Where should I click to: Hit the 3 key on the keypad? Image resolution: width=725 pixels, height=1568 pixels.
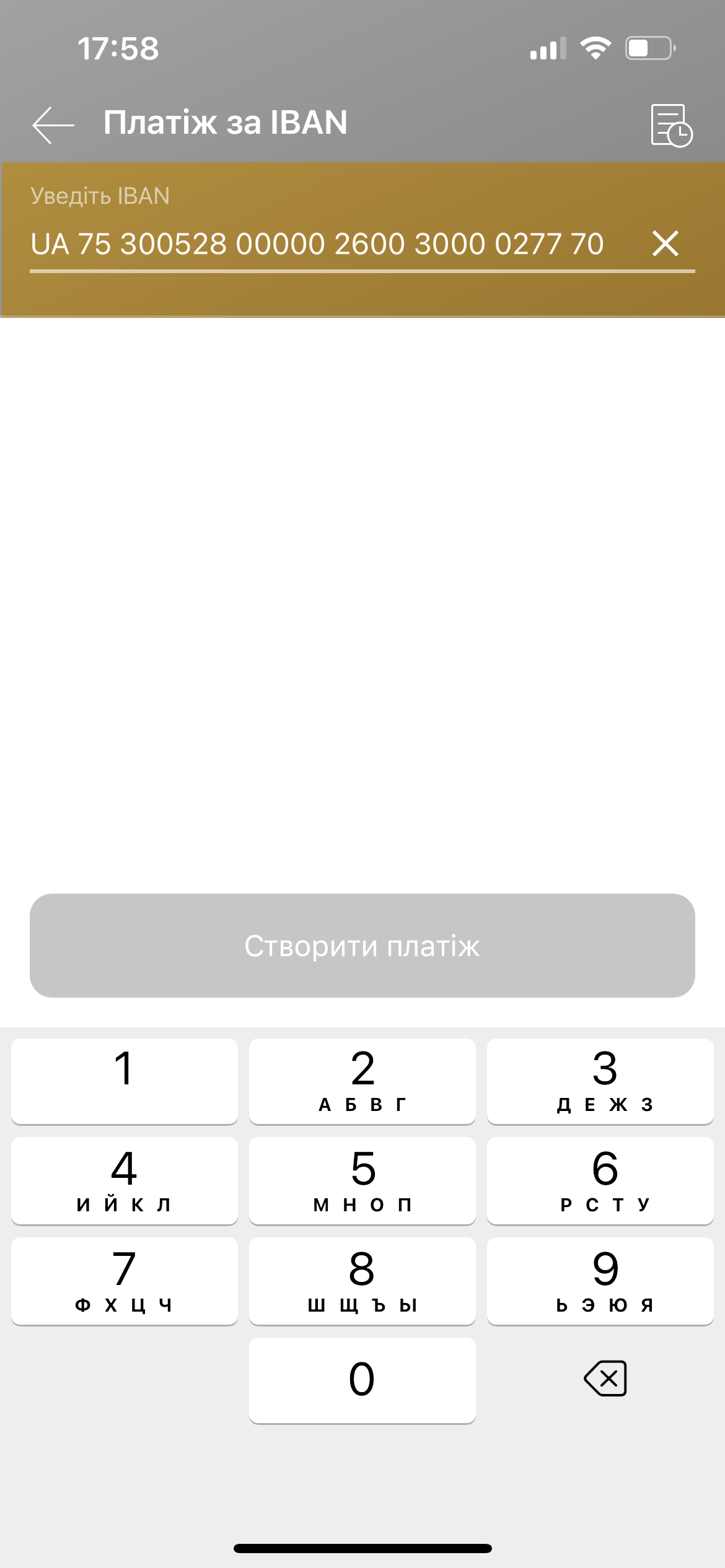point(600,1081)
